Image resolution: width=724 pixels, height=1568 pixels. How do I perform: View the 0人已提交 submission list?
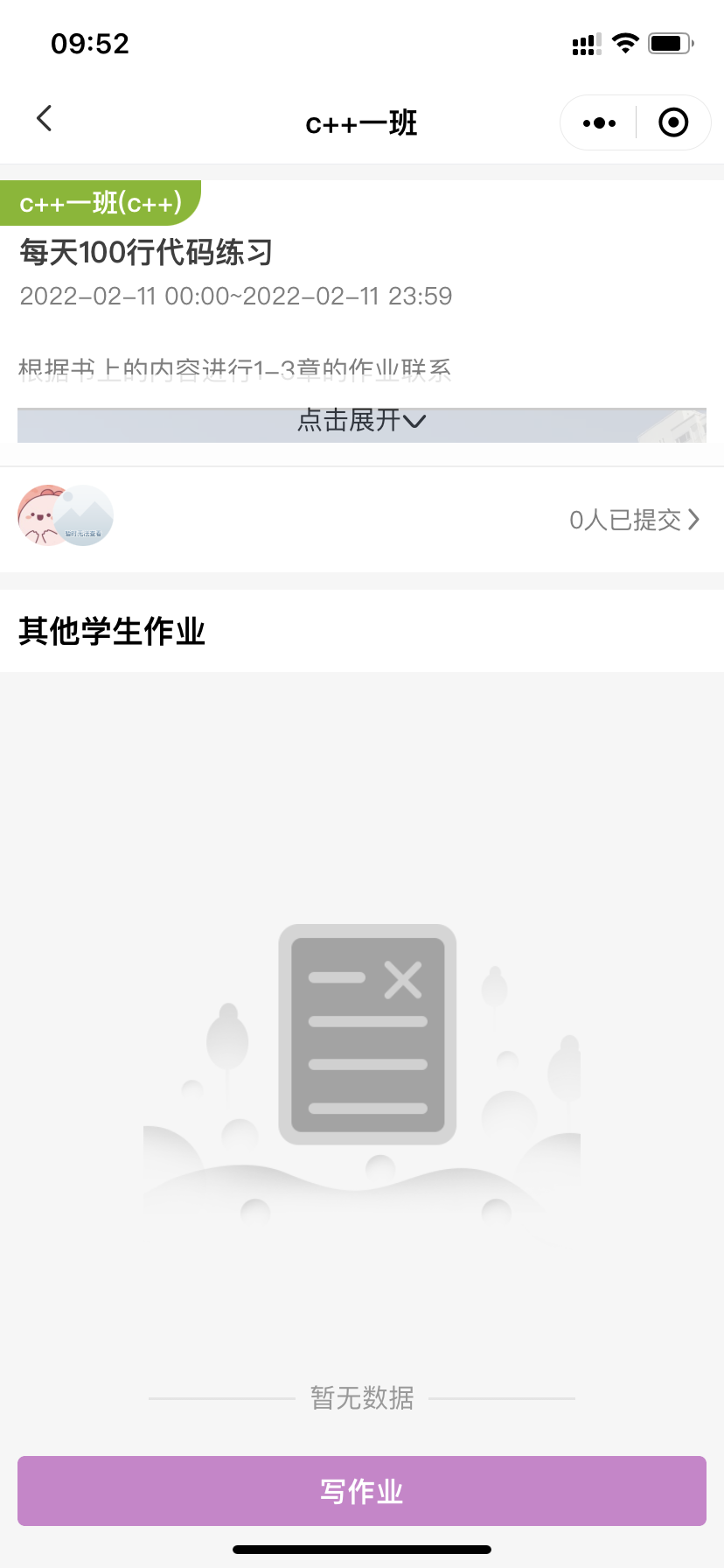pos(635,520)
